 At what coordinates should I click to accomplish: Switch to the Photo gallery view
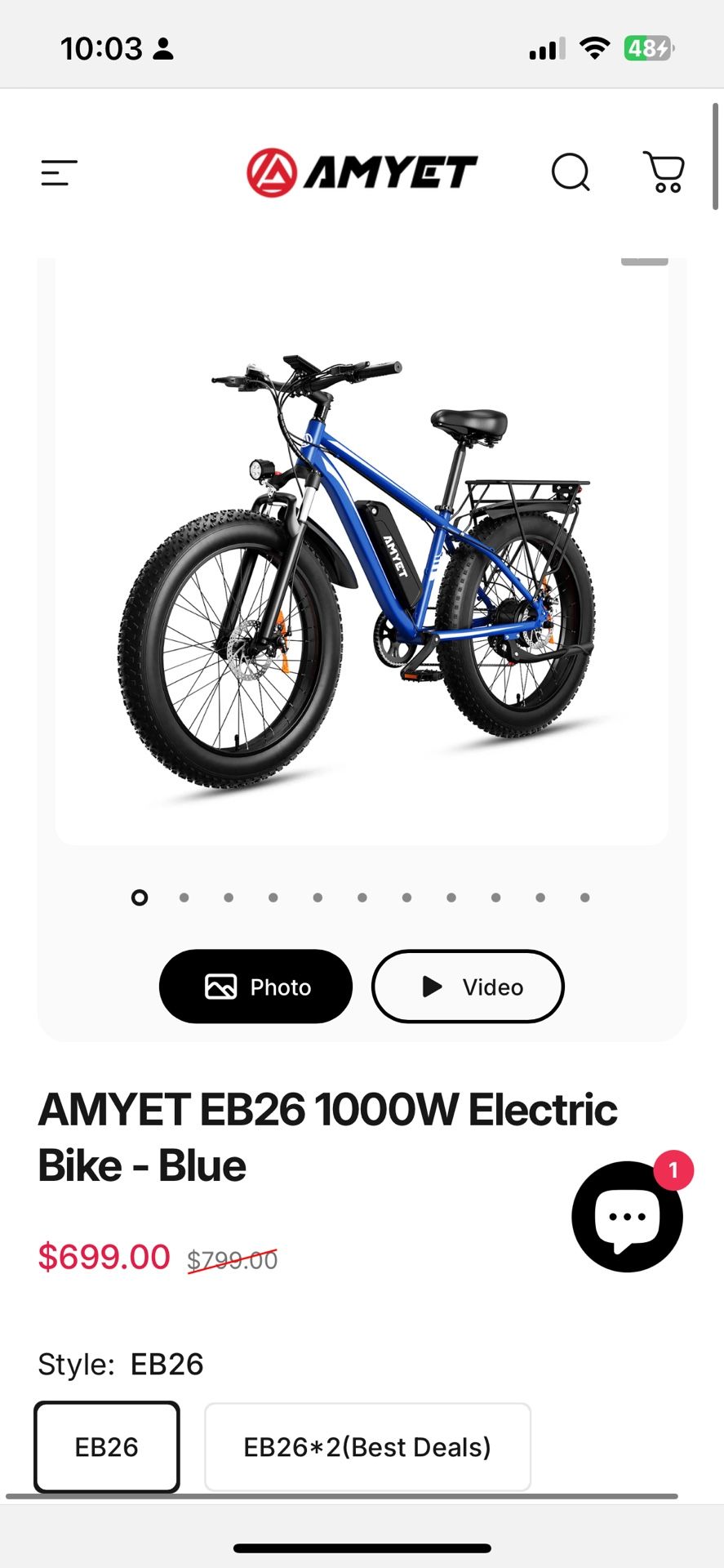click(255, 987)
